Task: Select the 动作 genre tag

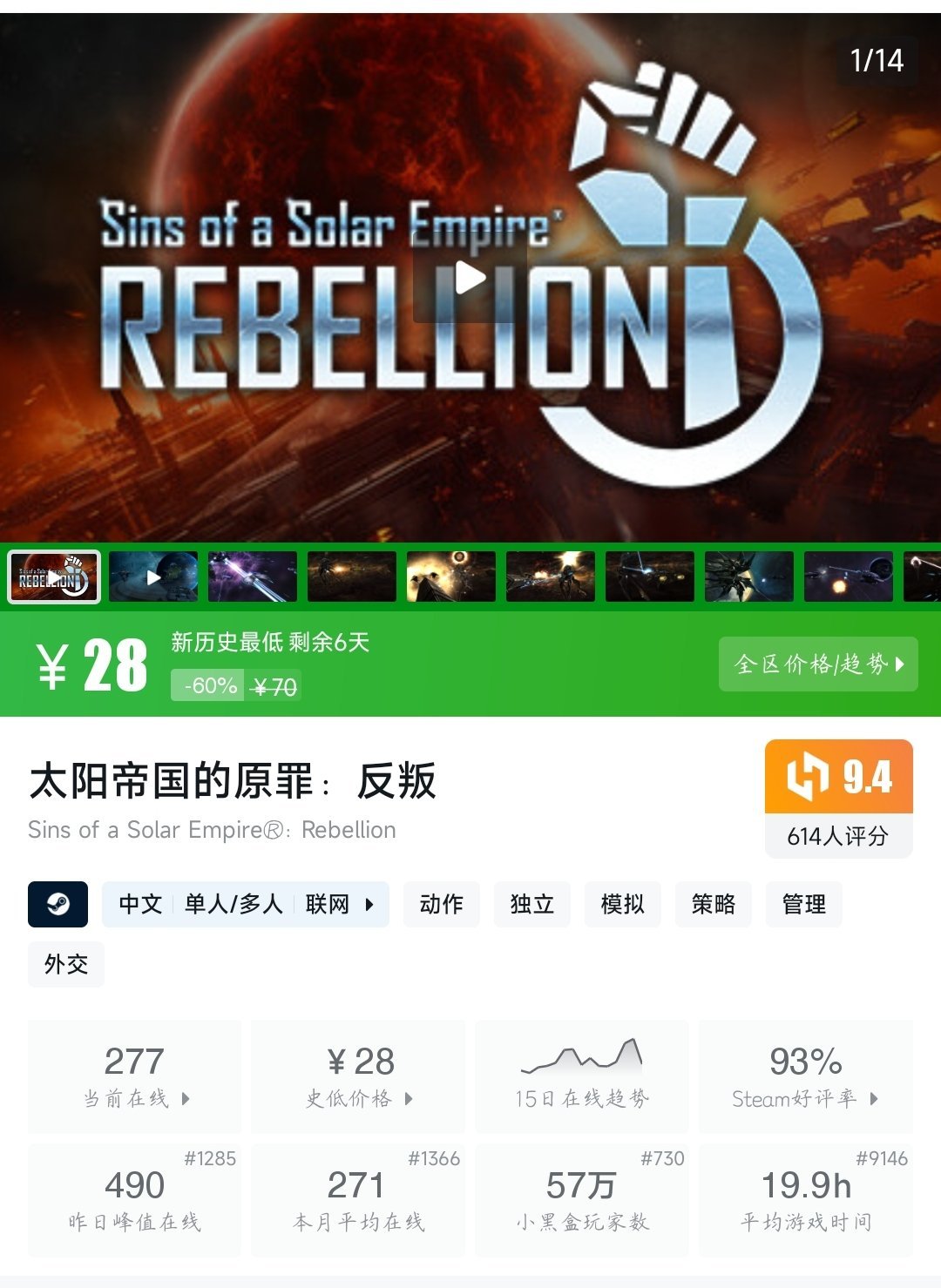Action: click(x=441, y=904)
